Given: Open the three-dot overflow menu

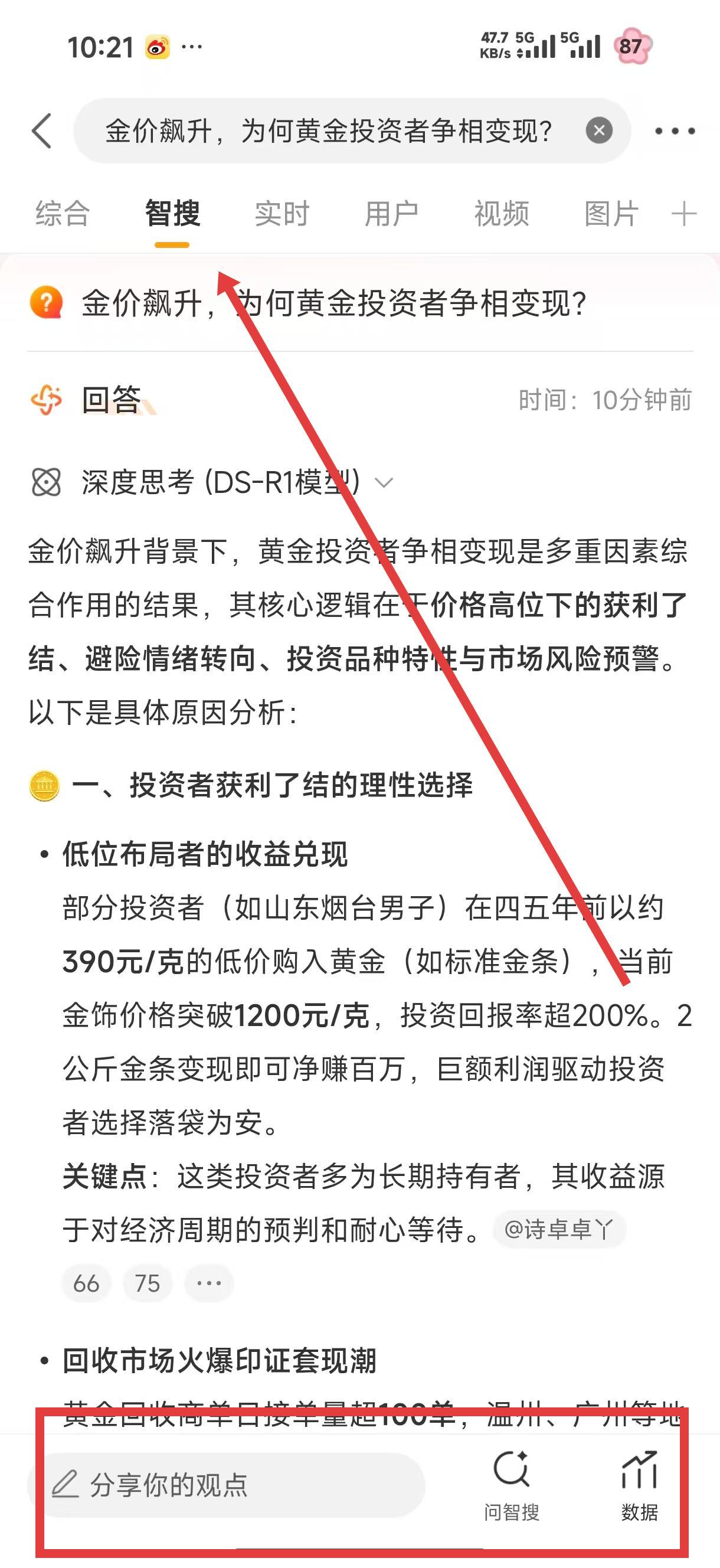Looking at the screenshot, I should pyautogui.click(x=675, y=130).
